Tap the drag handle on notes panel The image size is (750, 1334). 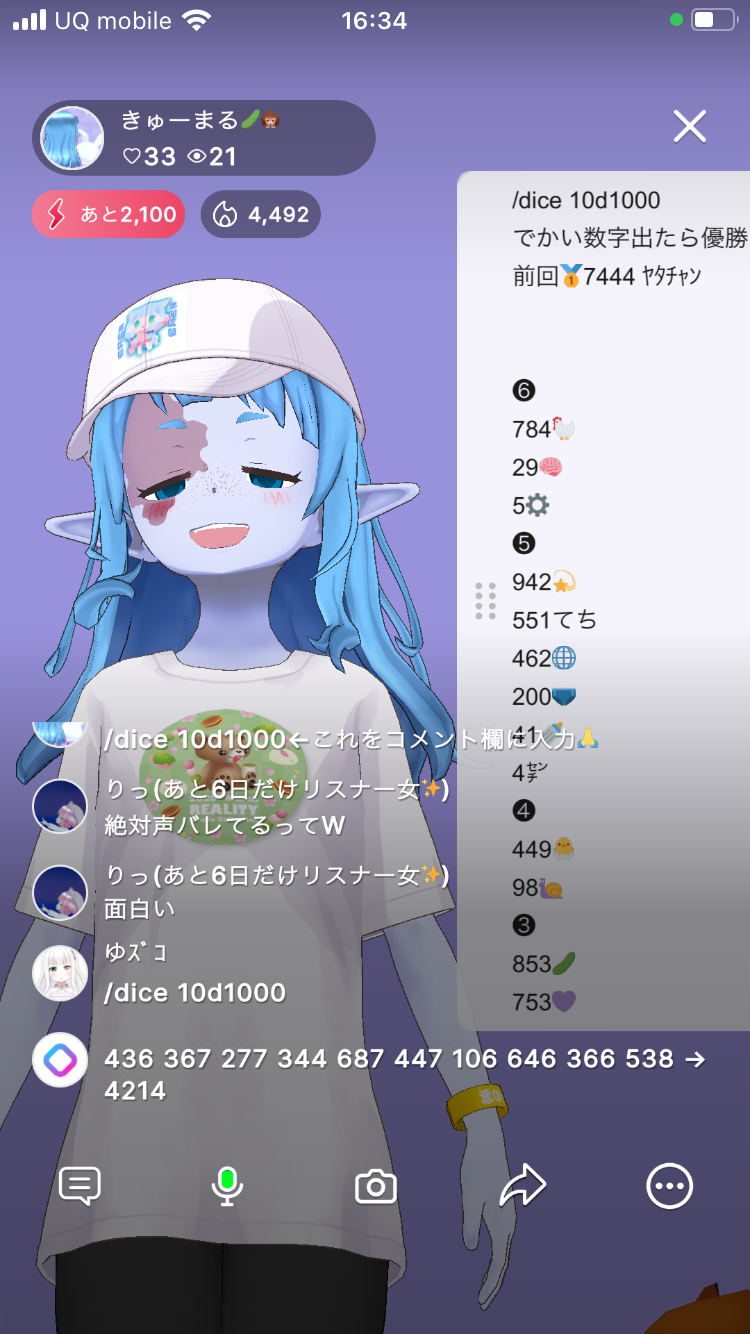[486, 600]
